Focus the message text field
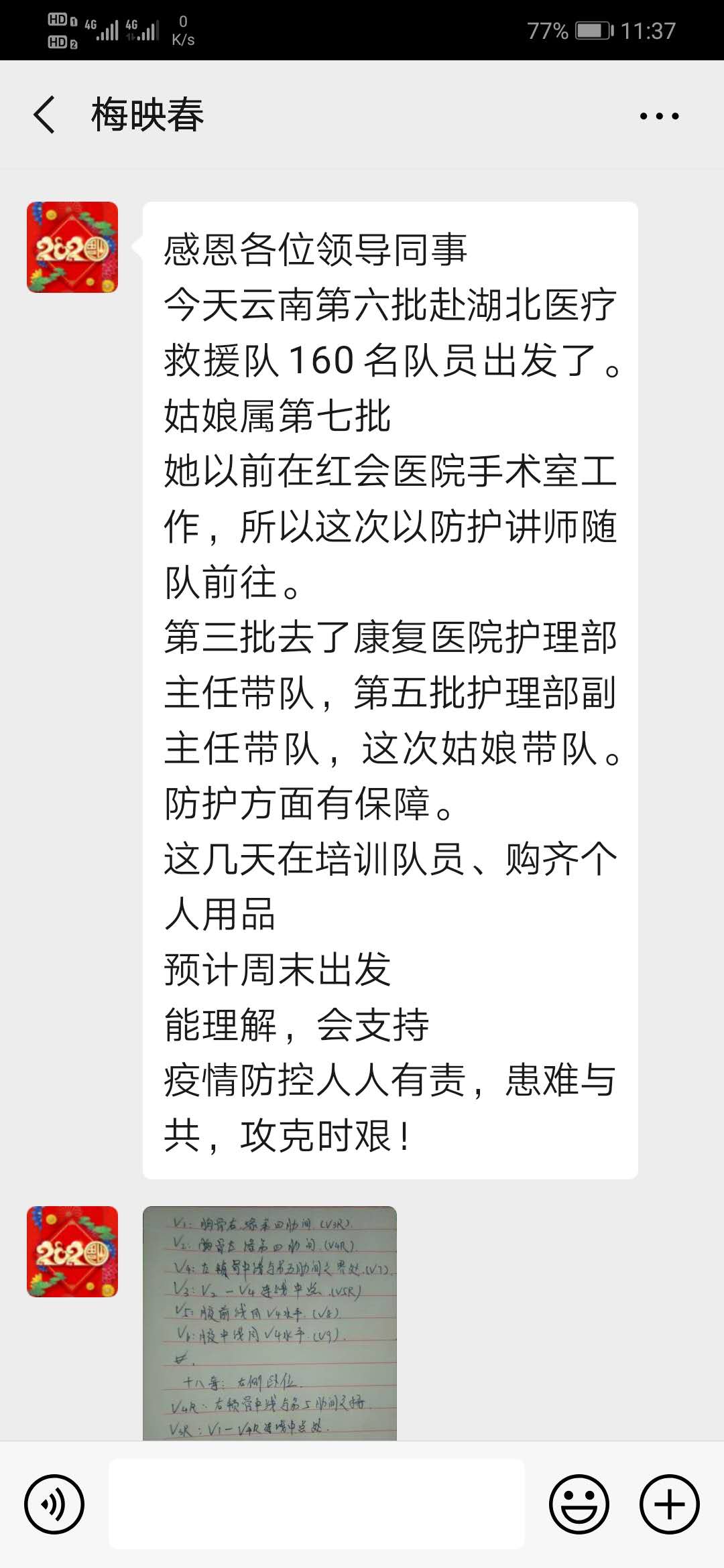724x1568 pixels. pos(316,1504)
